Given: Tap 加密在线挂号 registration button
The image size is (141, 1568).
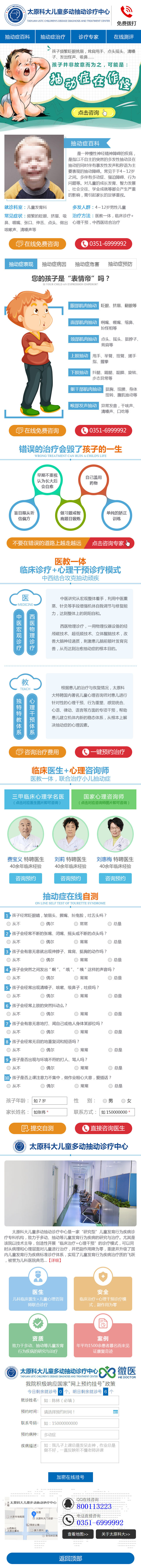Looking at the screenshot, I should point(70,1477).
